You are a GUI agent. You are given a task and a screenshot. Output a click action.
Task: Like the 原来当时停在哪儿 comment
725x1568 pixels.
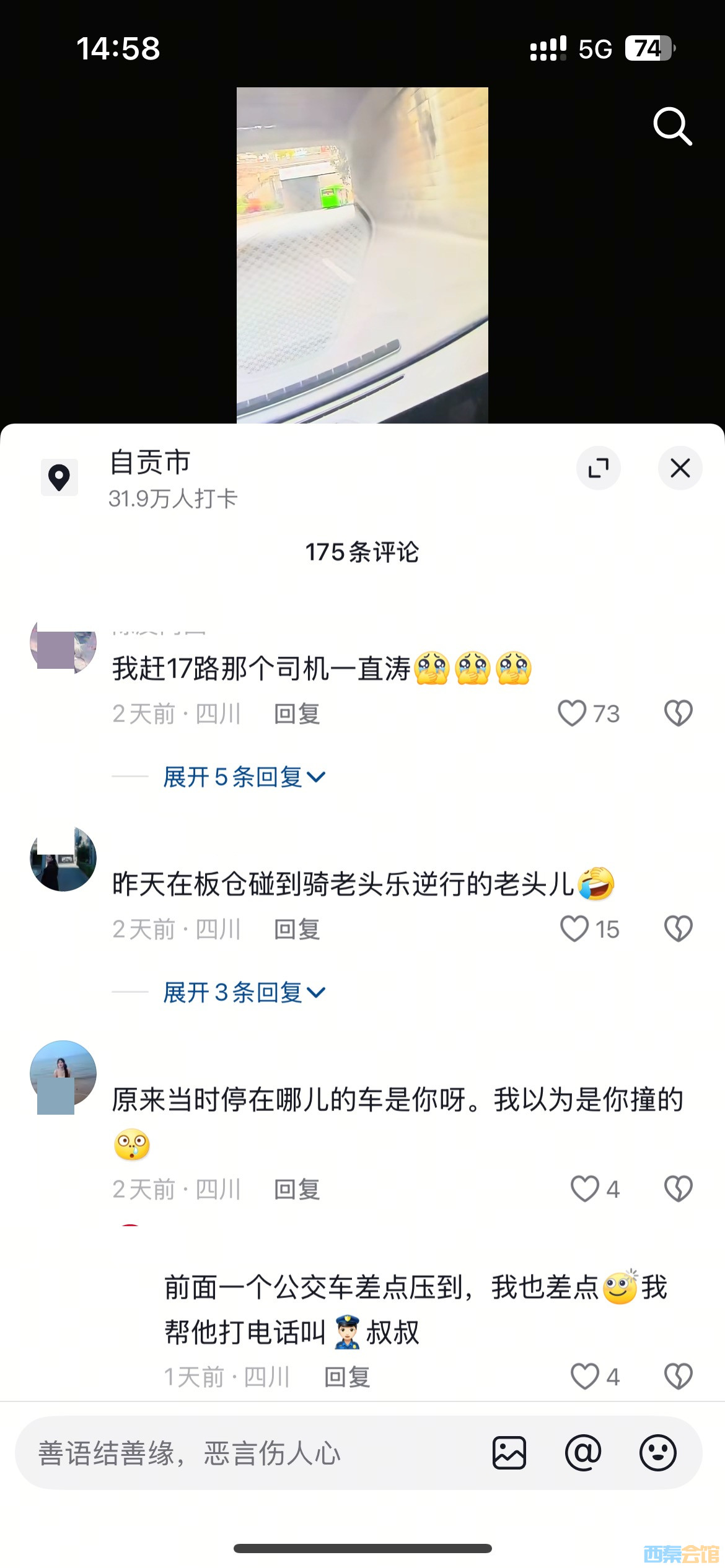point(585,1189)
